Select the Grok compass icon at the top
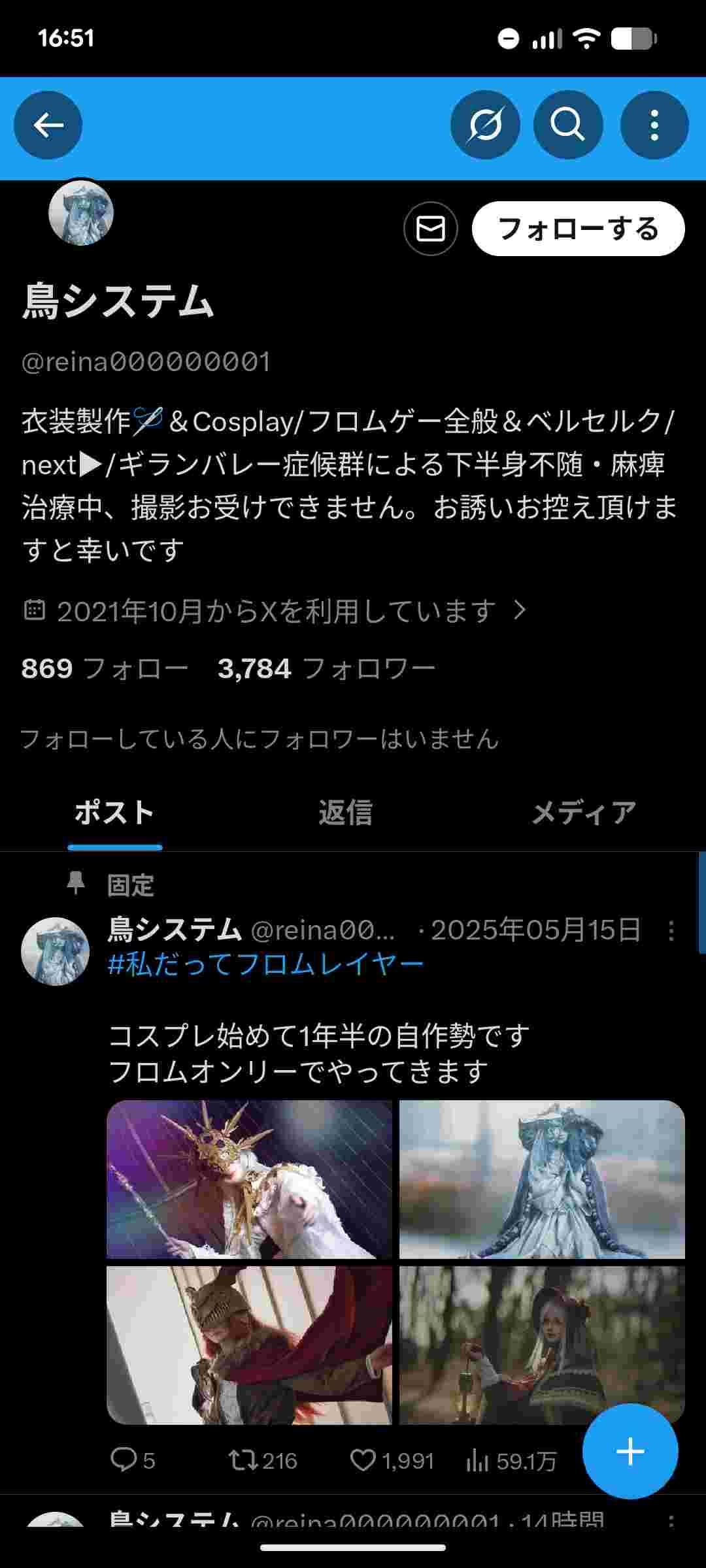The image size is (706, 1568). (x=485, y=124)
